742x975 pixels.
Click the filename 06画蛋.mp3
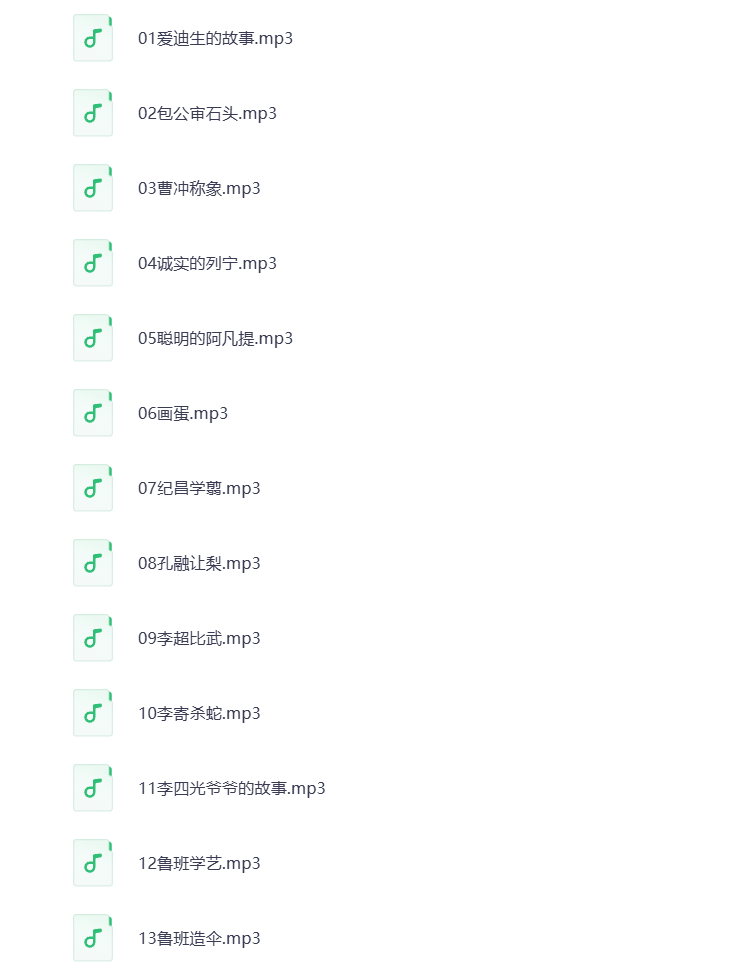click(183, 412)
